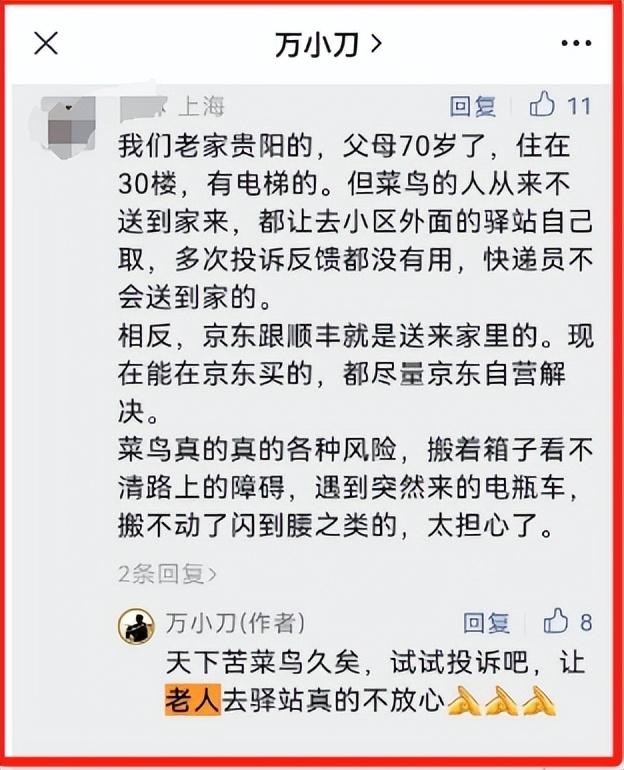Like the 上海 user's comment with 11 likes

tap(543, 104)
